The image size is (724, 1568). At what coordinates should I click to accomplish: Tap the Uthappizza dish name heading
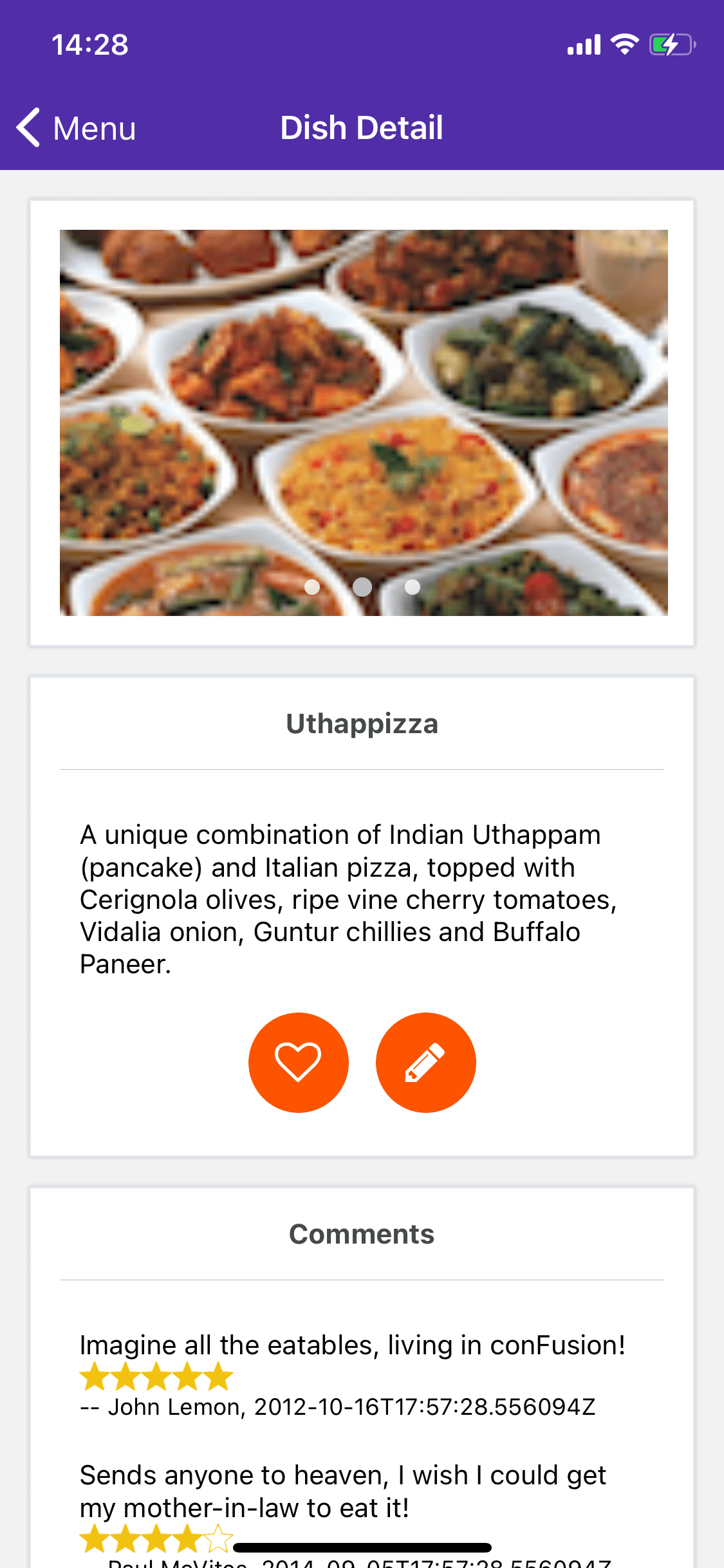[362, 723]
